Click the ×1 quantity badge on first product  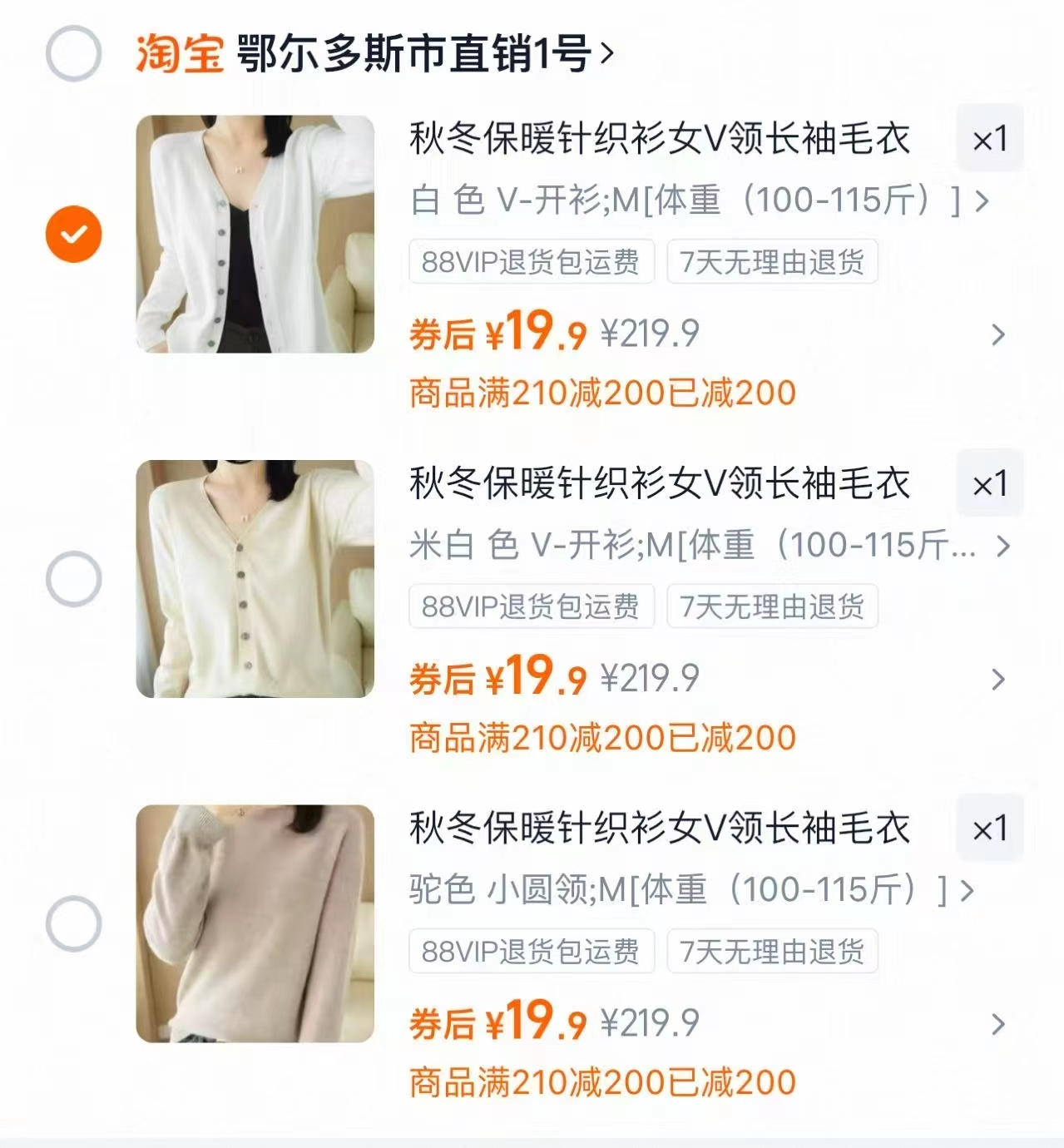point(990,136)
